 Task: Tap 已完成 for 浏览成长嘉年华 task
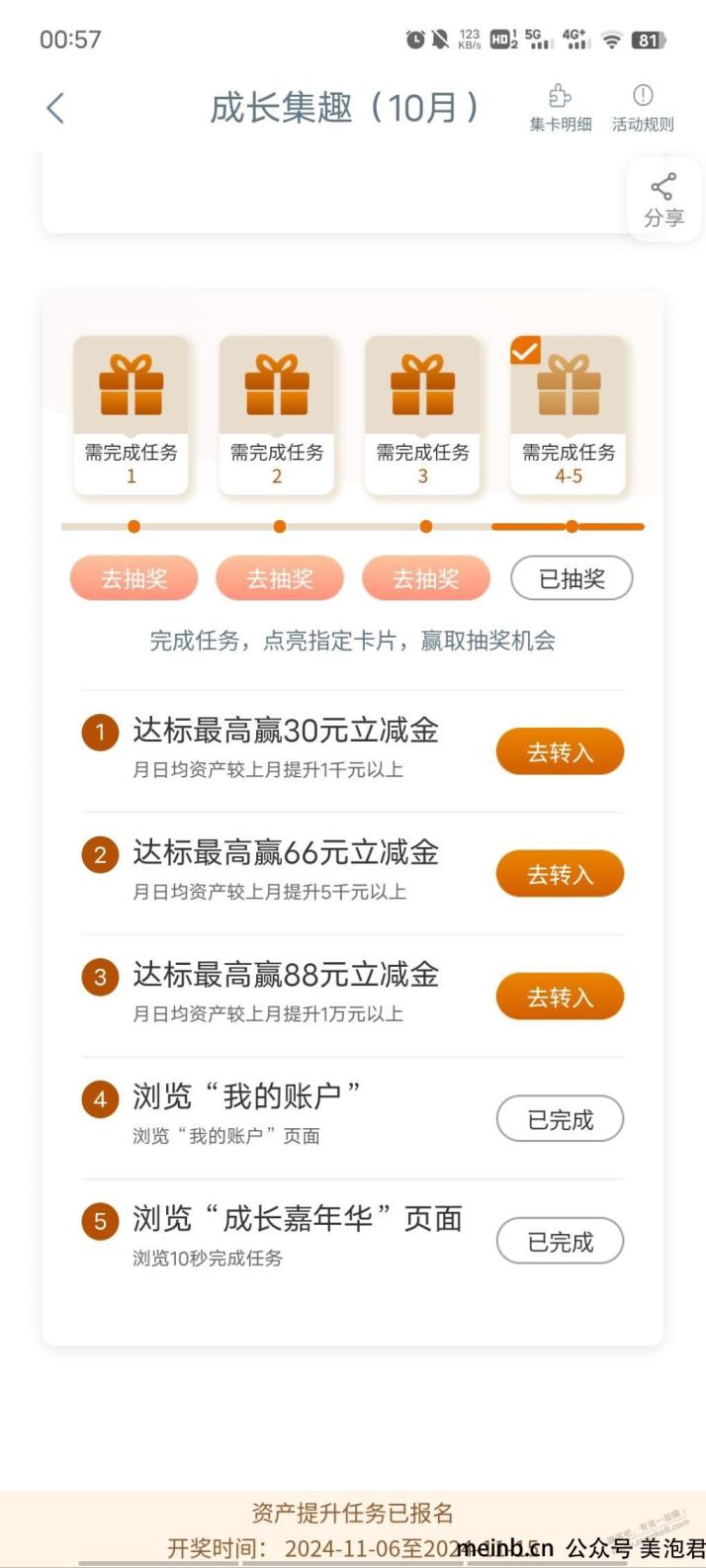560,1242
